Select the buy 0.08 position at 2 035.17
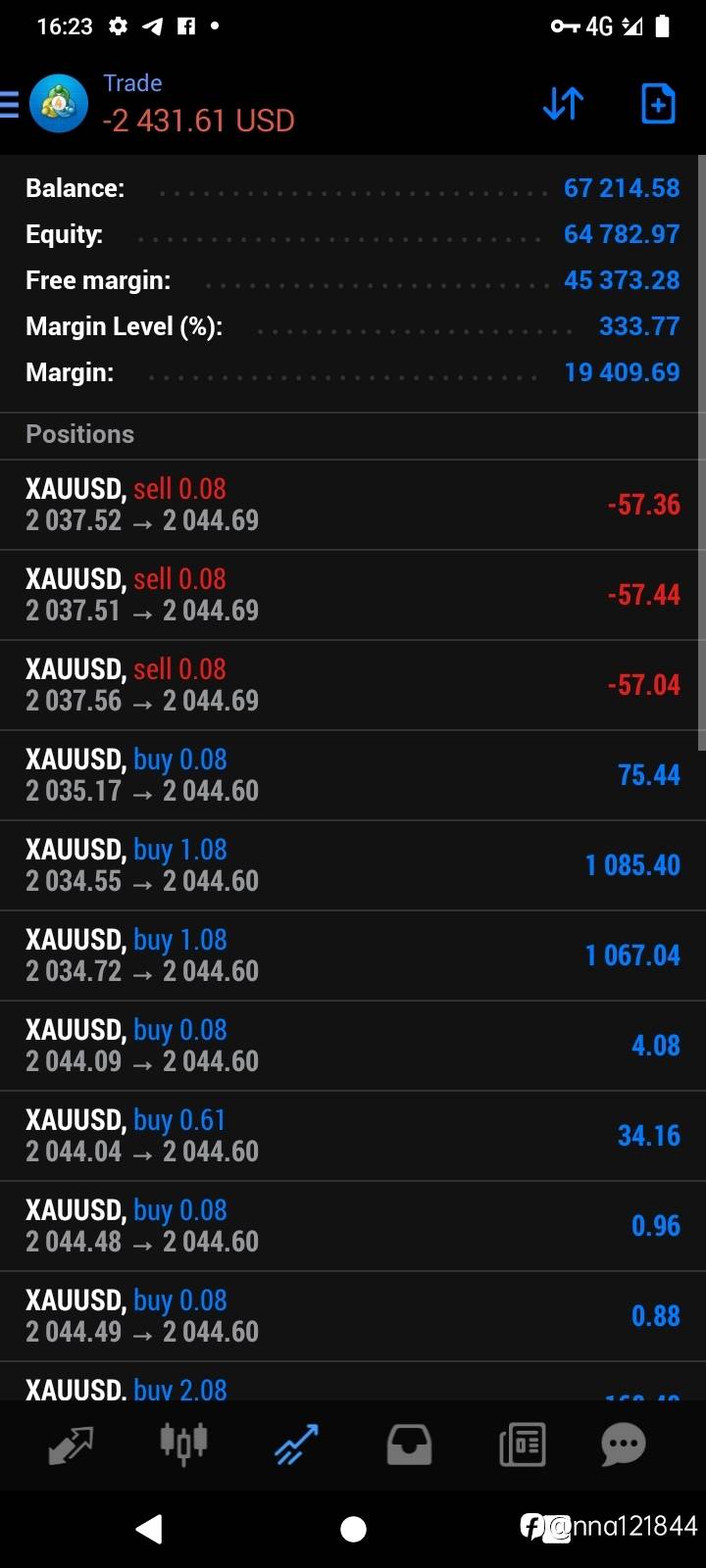 click(x=353, y=775)
